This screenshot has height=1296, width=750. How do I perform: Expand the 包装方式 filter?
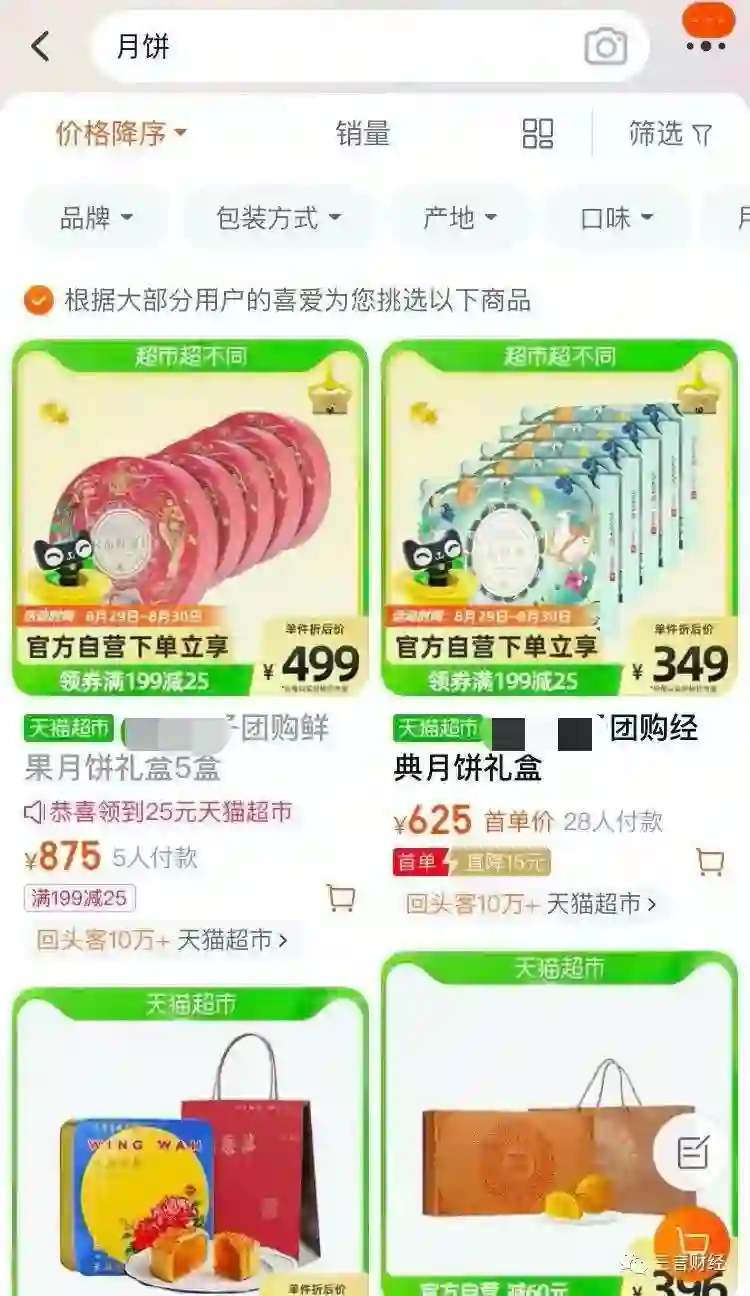point(278,217)
